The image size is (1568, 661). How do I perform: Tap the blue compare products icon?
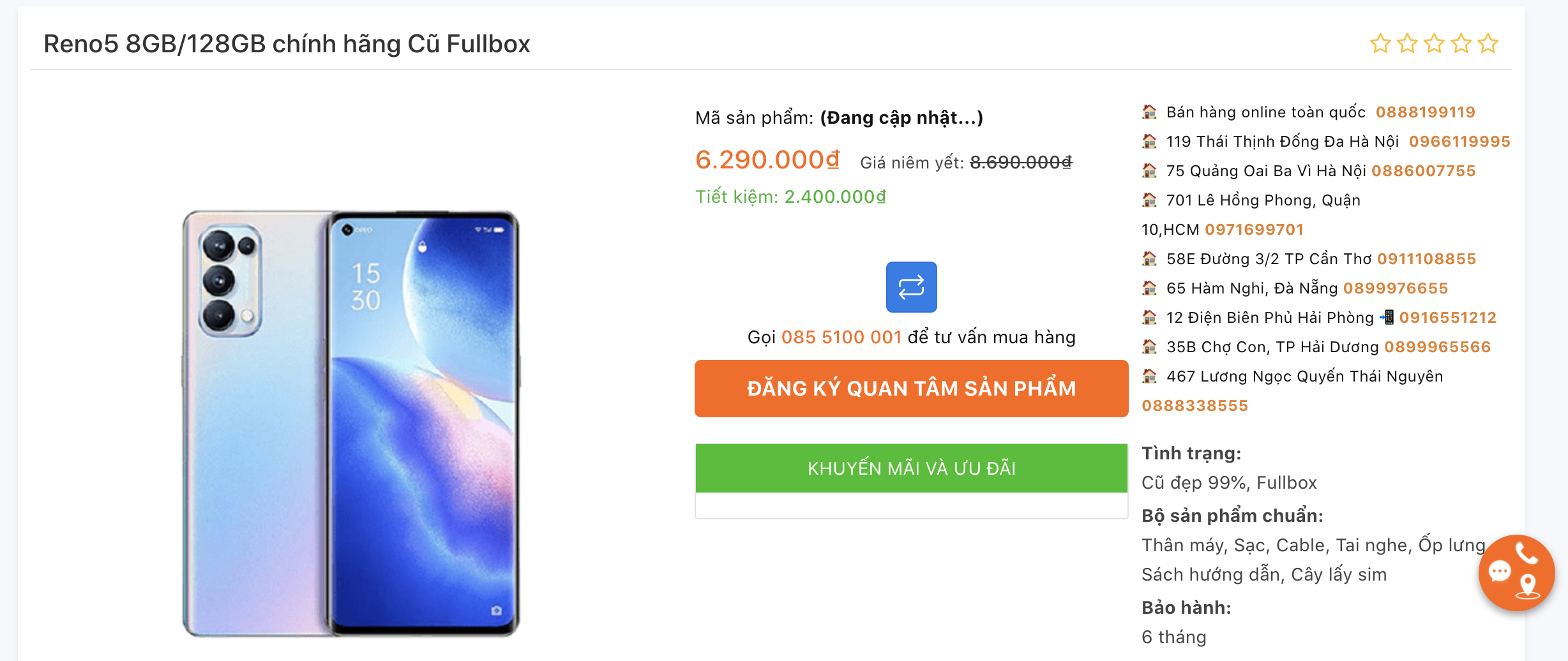pos(911,287)
